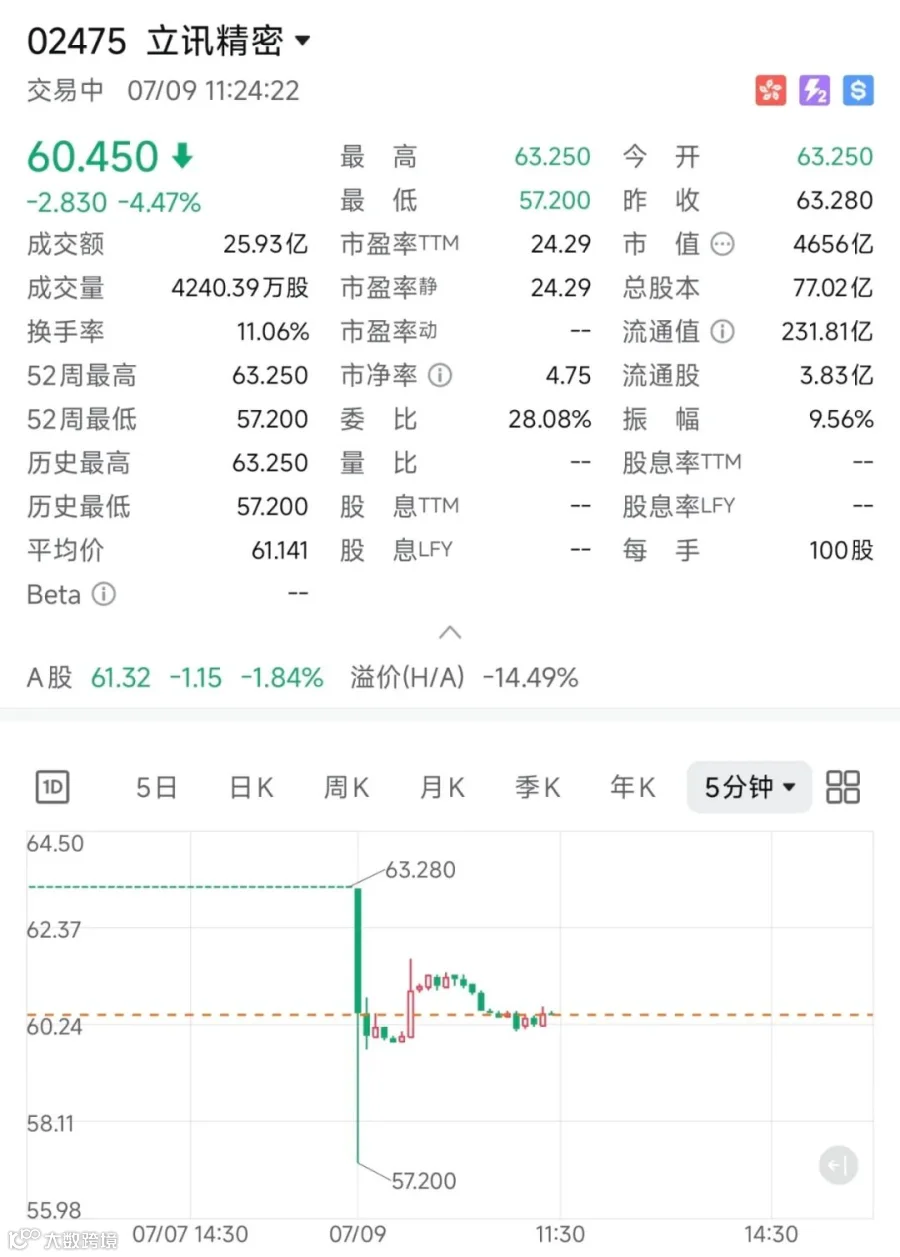Show info for 流通值

coord(722,331)
